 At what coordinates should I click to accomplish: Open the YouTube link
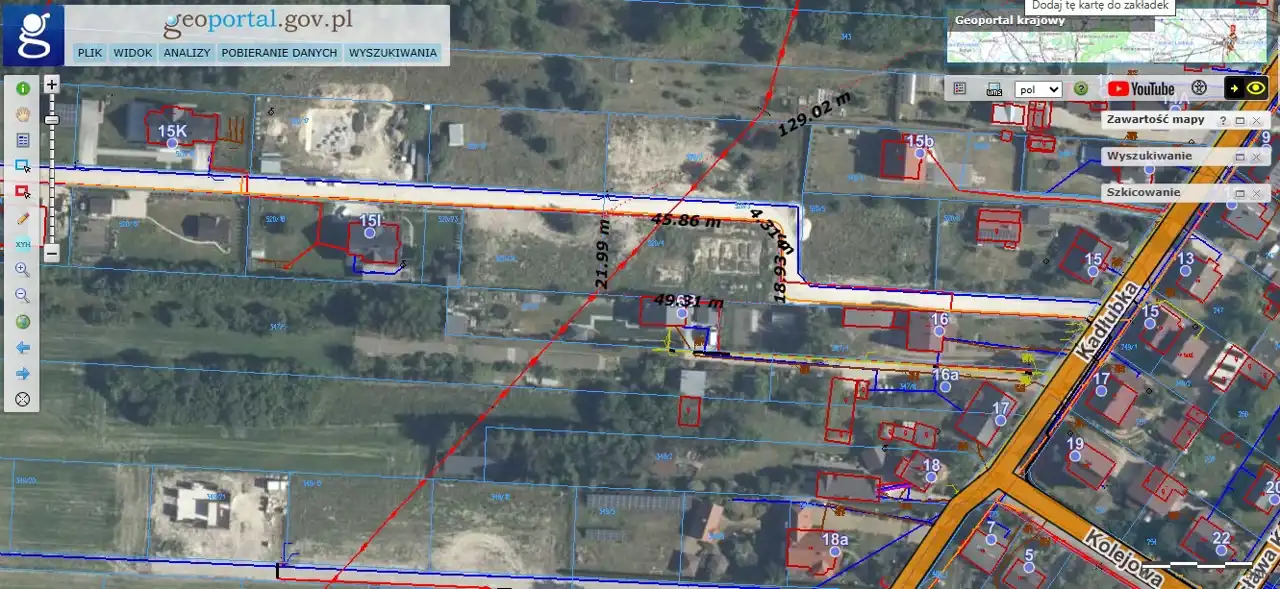pos(1141,89)
